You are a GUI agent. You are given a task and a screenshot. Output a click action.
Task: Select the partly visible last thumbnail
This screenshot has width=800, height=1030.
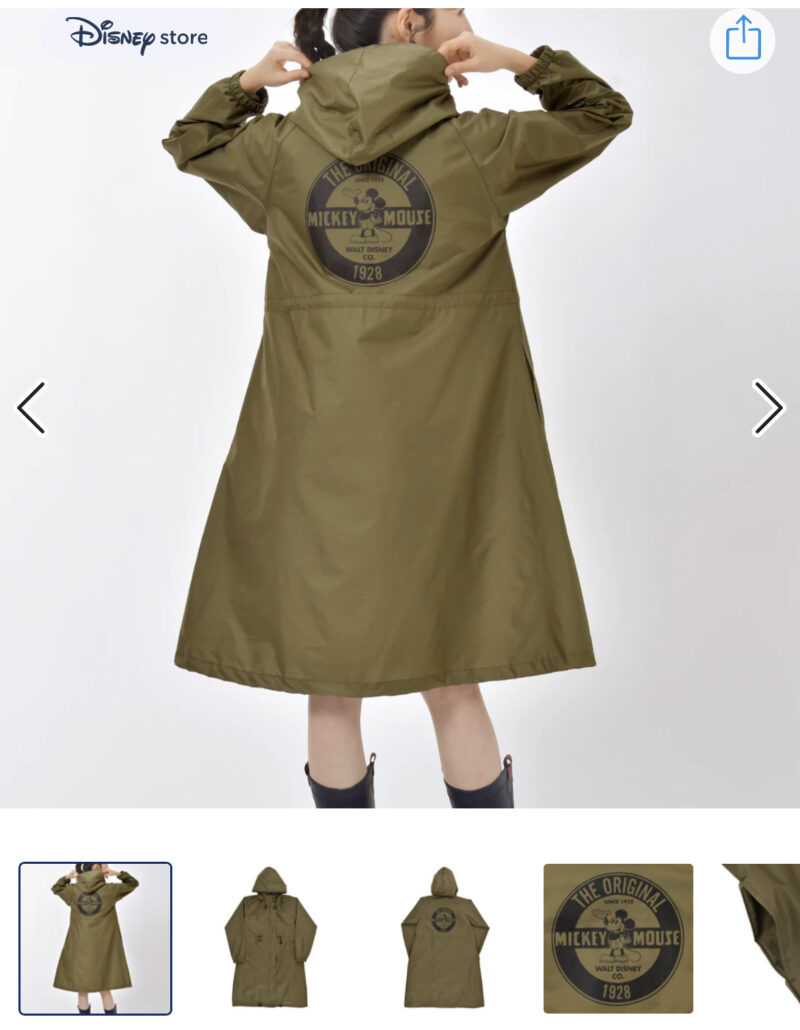[x=765, y=938]
